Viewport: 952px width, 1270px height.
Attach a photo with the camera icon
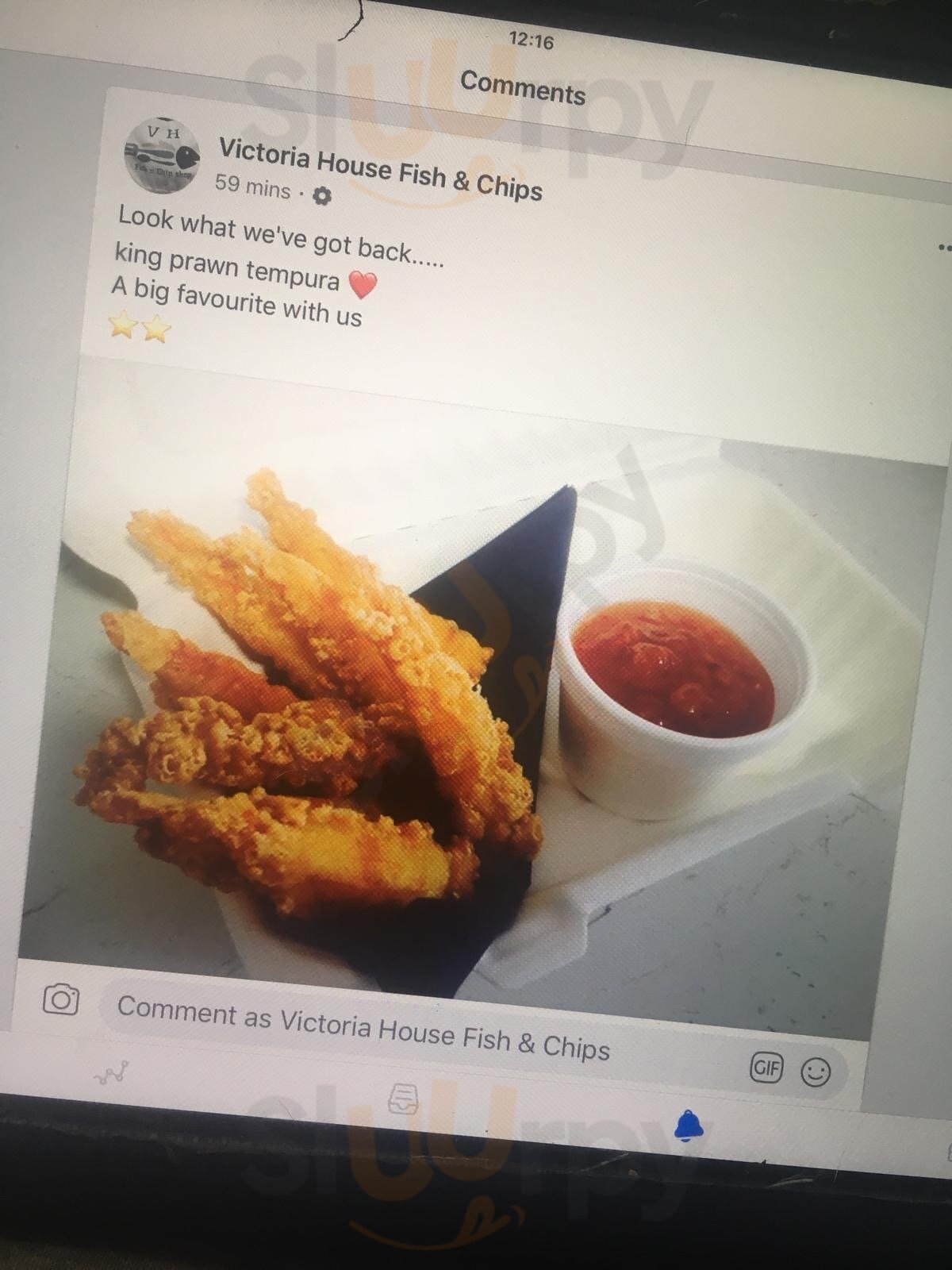click(x=61, y=999)
